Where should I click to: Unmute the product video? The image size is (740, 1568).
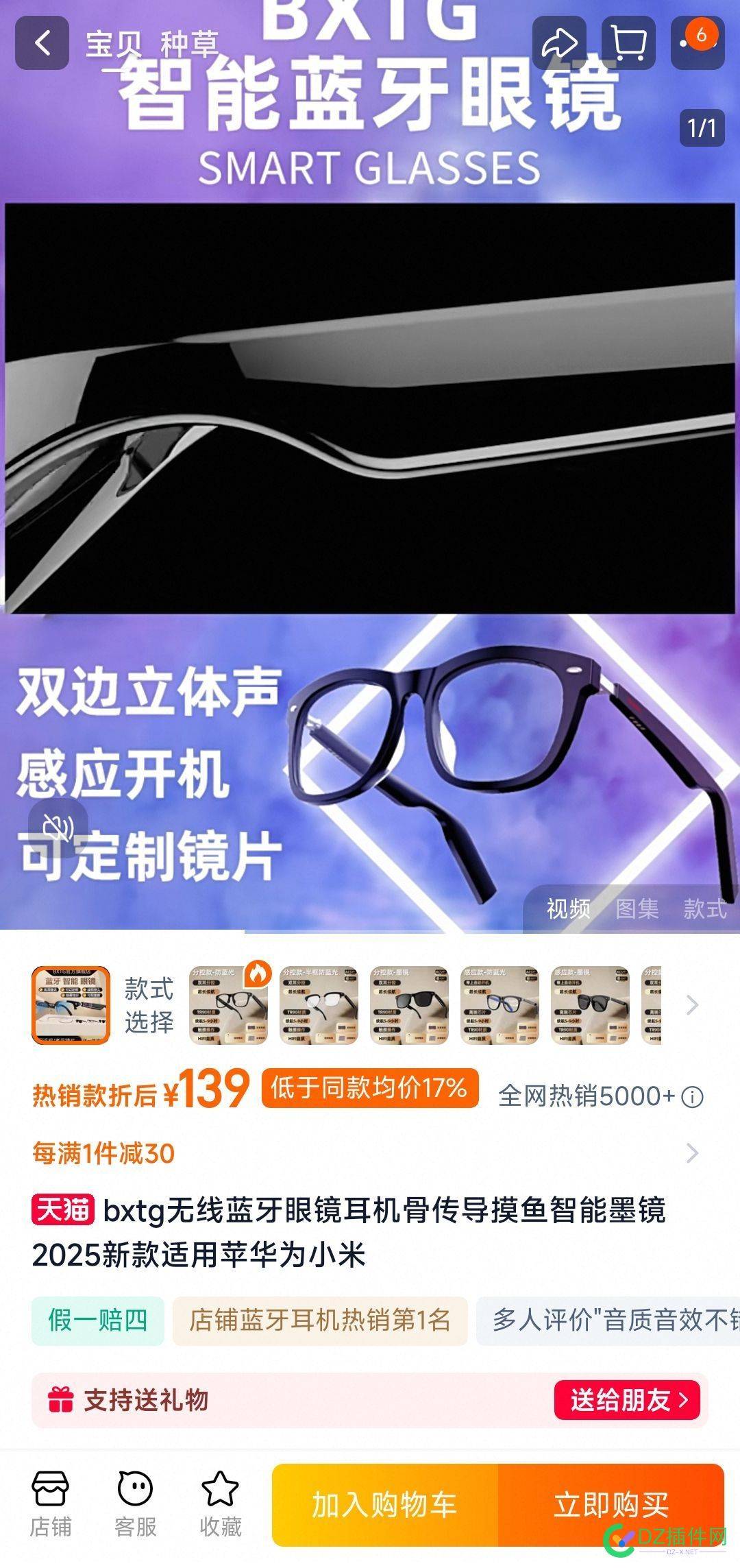tap(58, 828)
